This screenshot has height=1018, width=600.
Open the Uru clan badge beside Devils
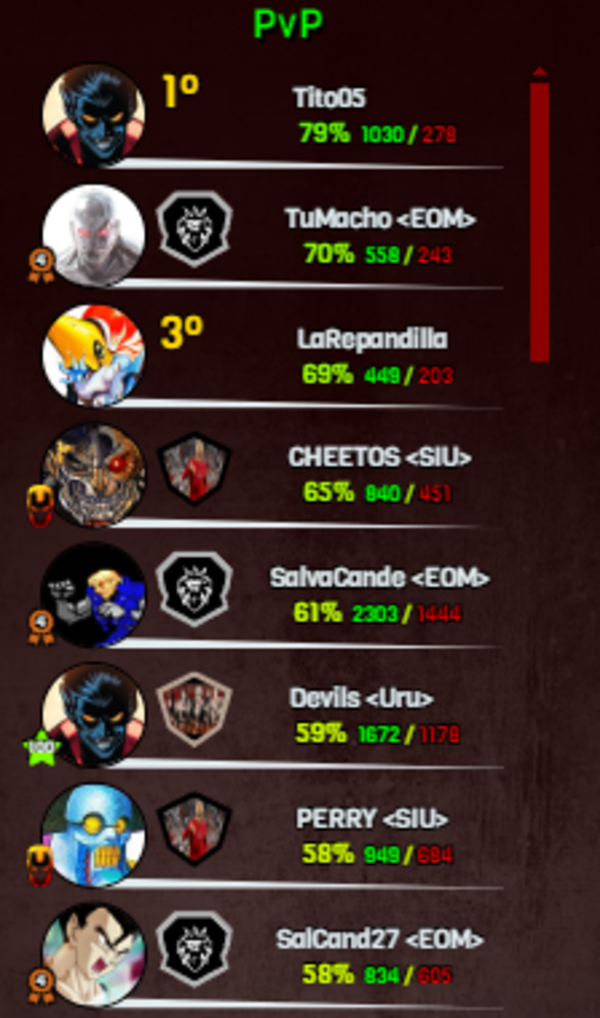click(195, 708)
